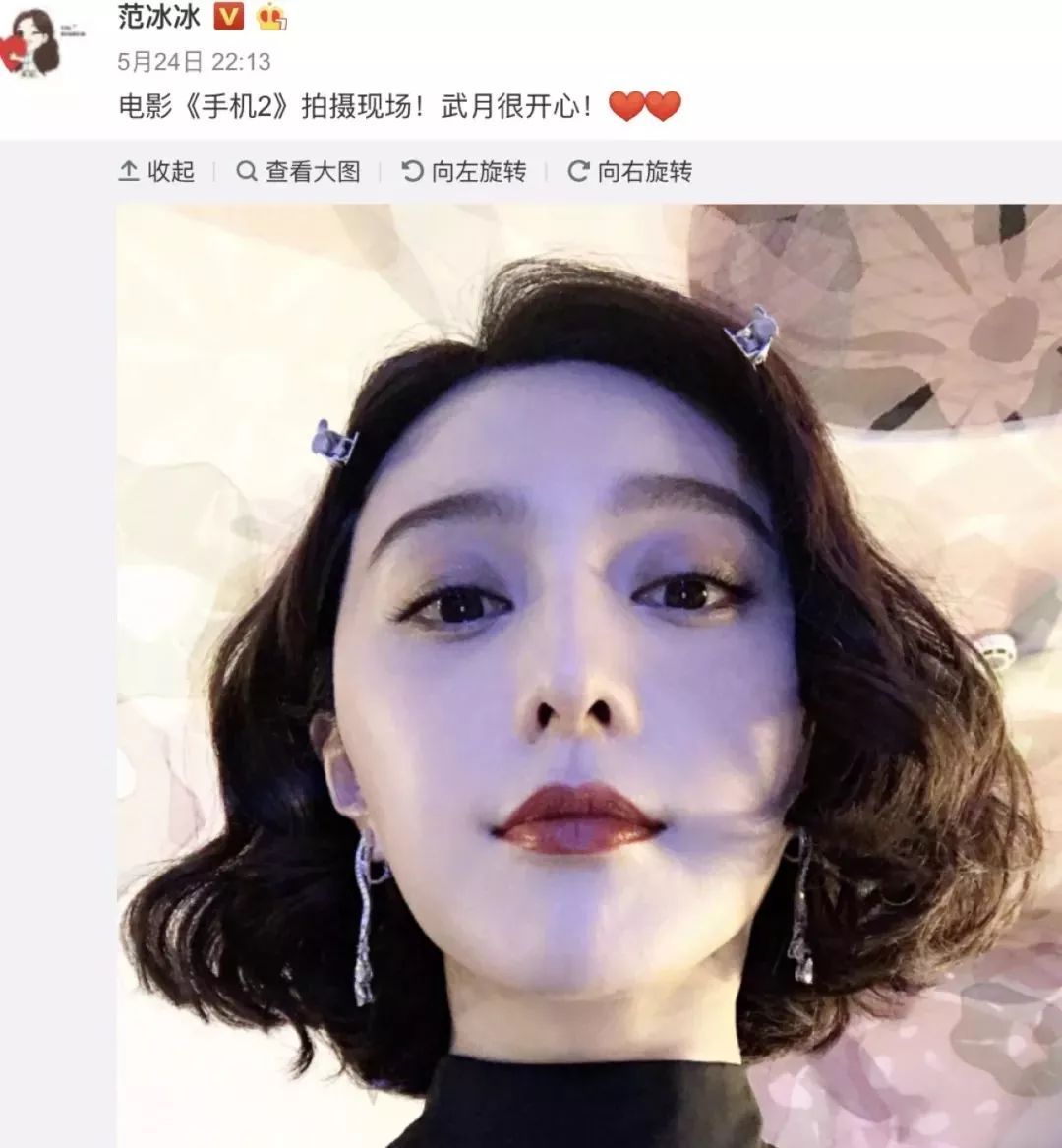The height and width of the screenshot is (1148, 1062).
Task: Rotate the photo right with 向右旋转
Action: pos(630,172)
